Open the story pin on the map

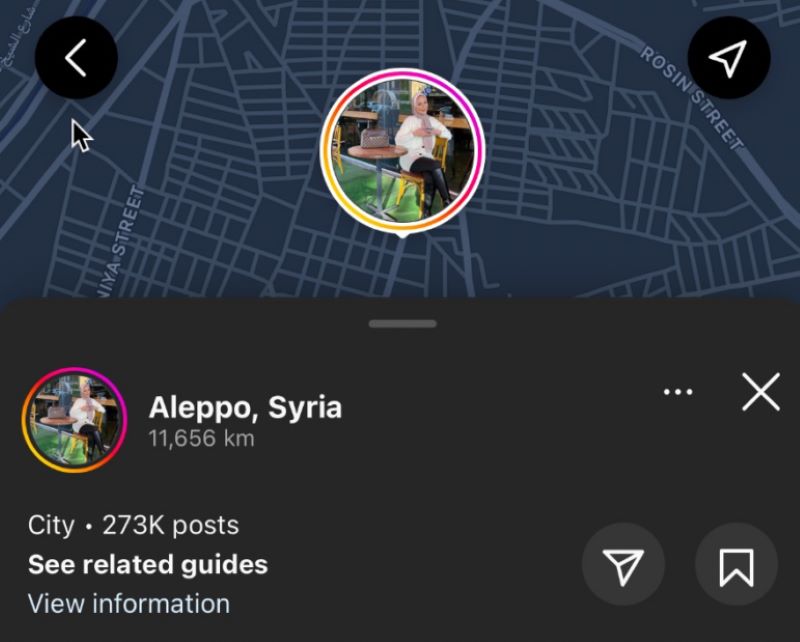[402, 152]
